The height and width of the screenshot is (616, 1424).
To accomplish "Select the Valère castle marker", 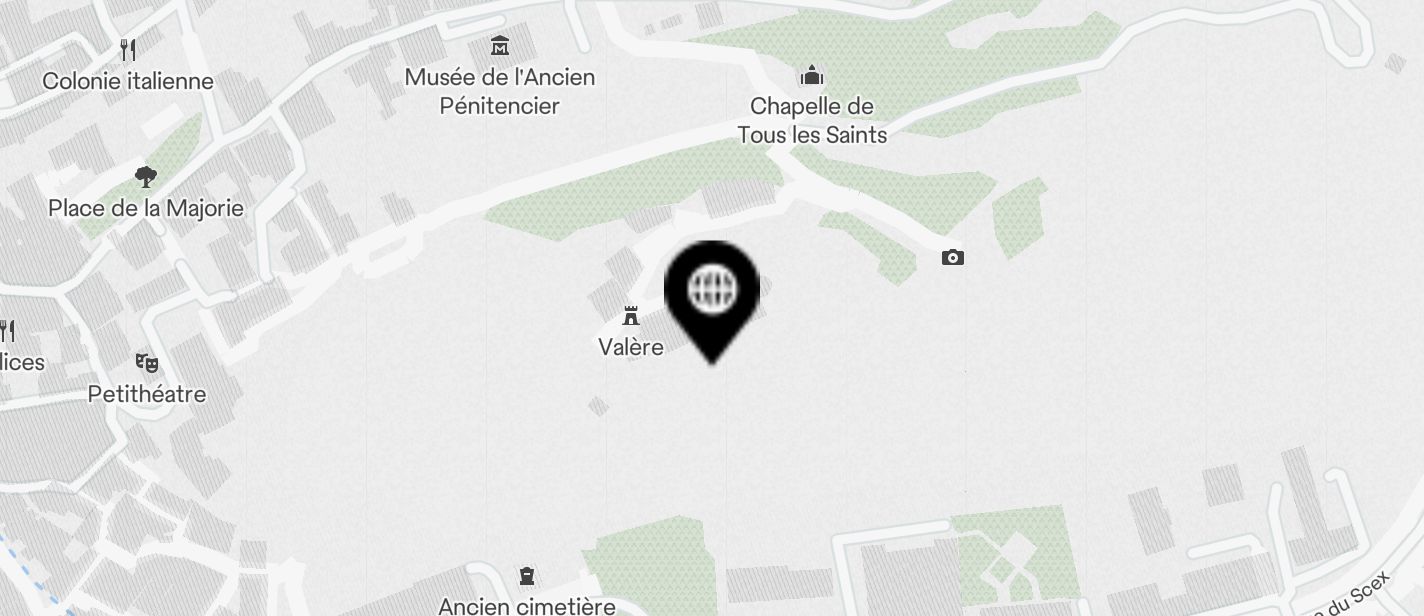I will 631,317.
